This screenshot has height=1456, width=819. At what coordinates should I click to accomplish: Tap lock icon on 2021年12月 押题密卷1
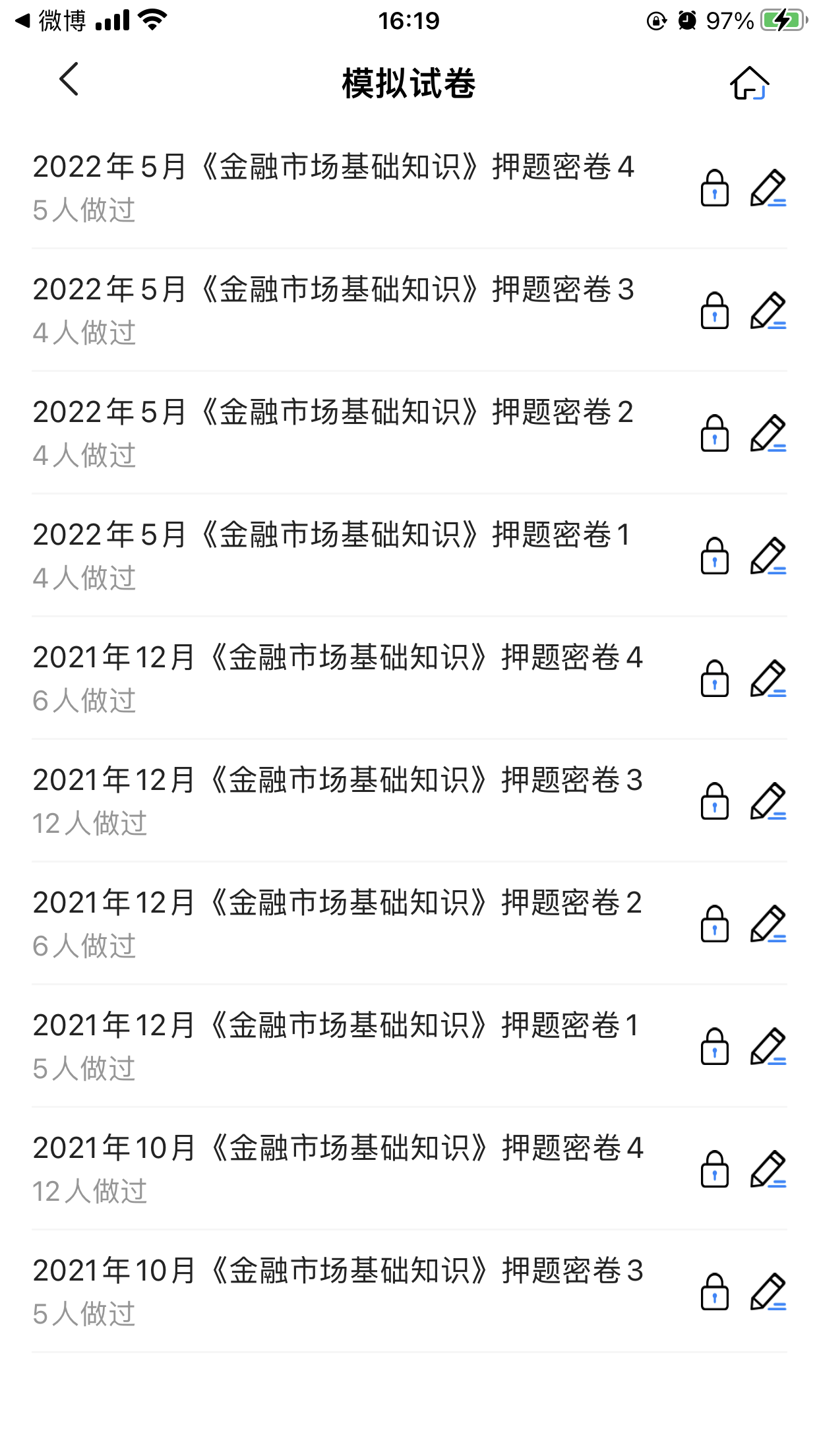click(x=715, y=1046)
